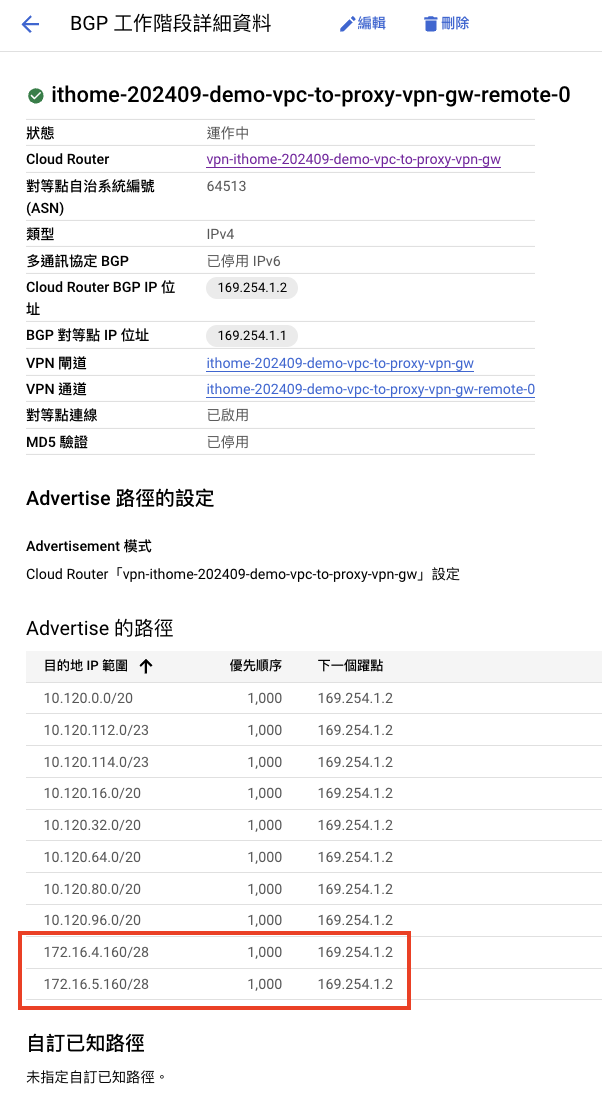Tap the 編輯 edit button
Screen dimensions: 602x1109
362,24
